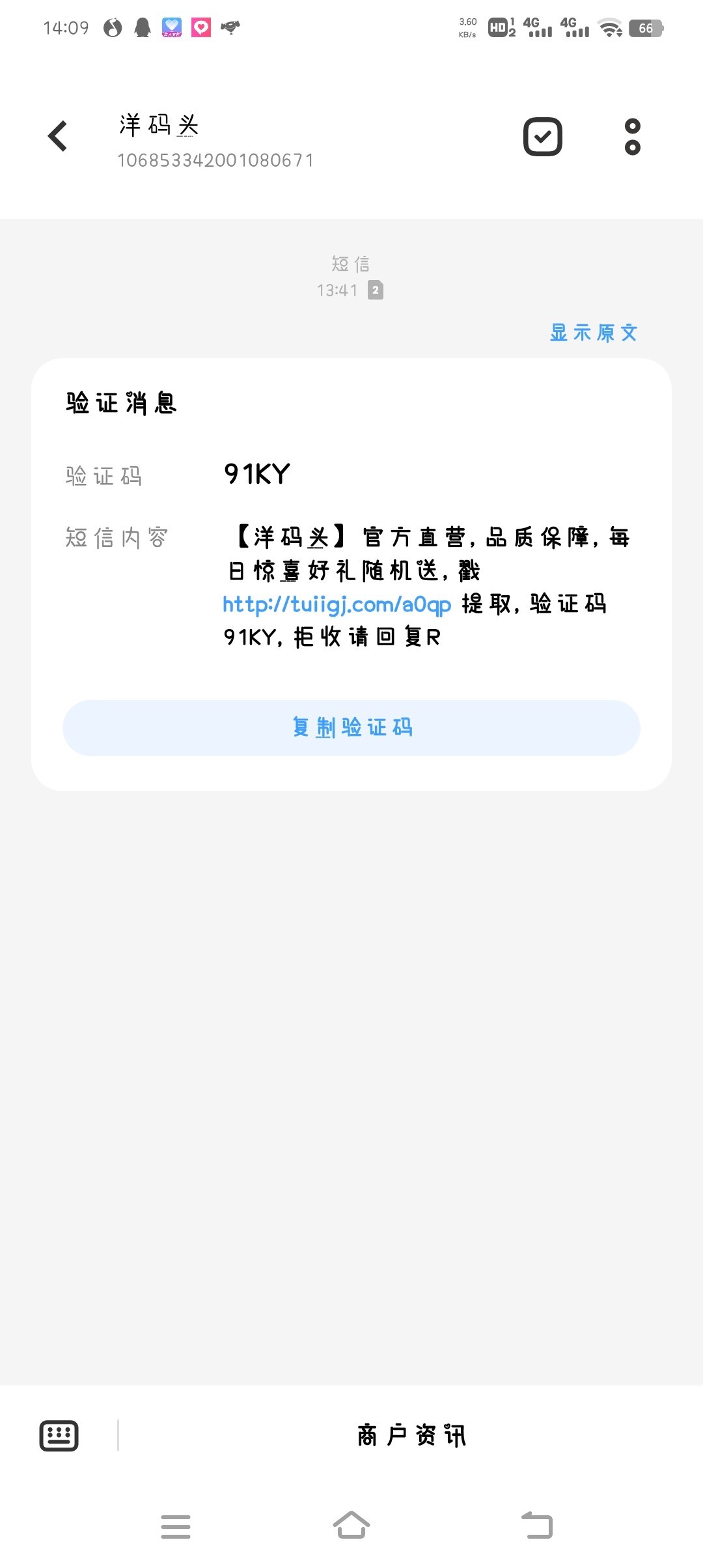The width and height of the screenshot is (703, 1568).
Task: Open the three-dot overflow menu
Action: point(632,137)
